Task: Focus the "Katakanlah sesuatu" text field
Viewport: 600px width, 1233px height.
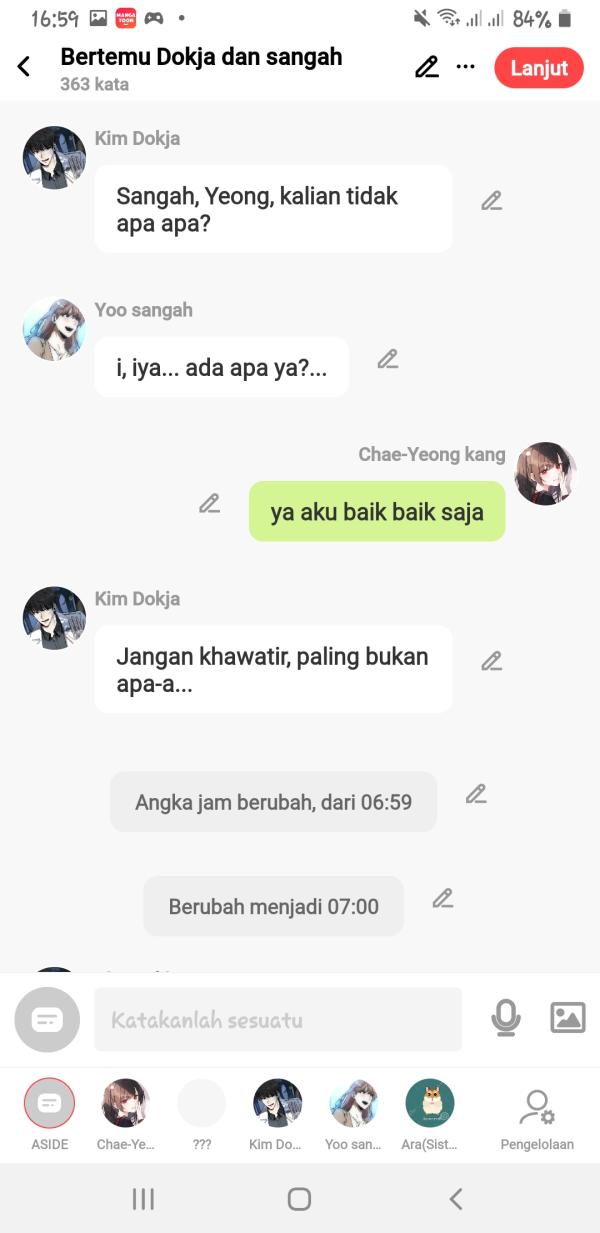Action: (278, 1020)
